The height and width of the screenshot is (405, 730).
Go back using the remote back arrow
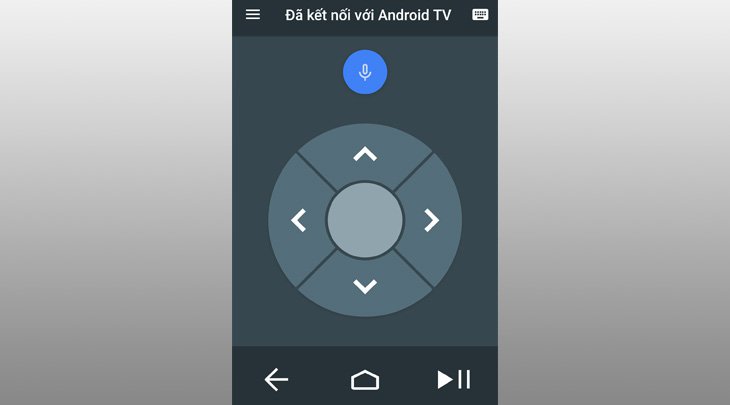click(x=276, y=379)
